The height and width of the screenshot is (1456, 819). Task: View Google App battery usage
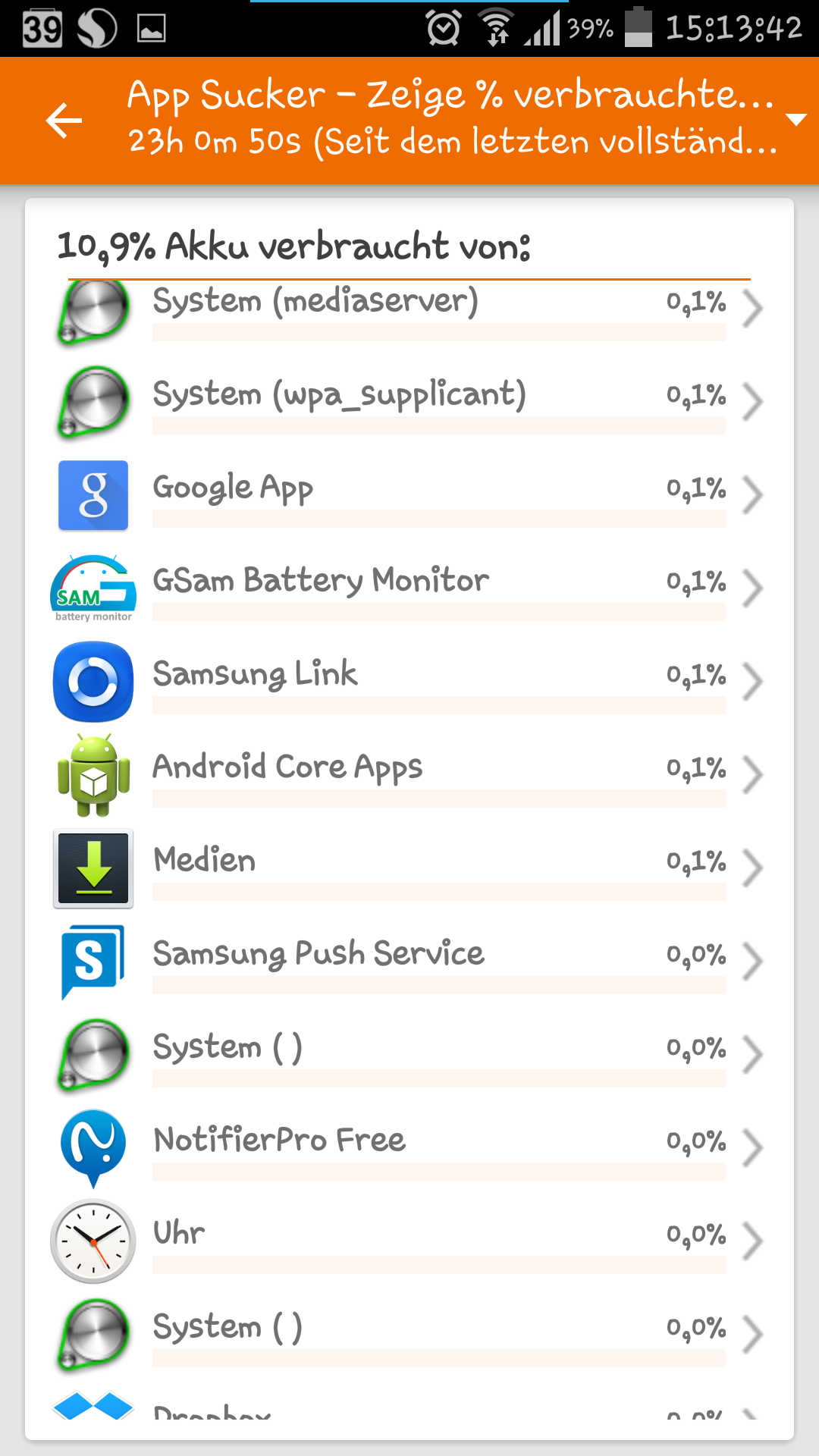coord(409,495)
